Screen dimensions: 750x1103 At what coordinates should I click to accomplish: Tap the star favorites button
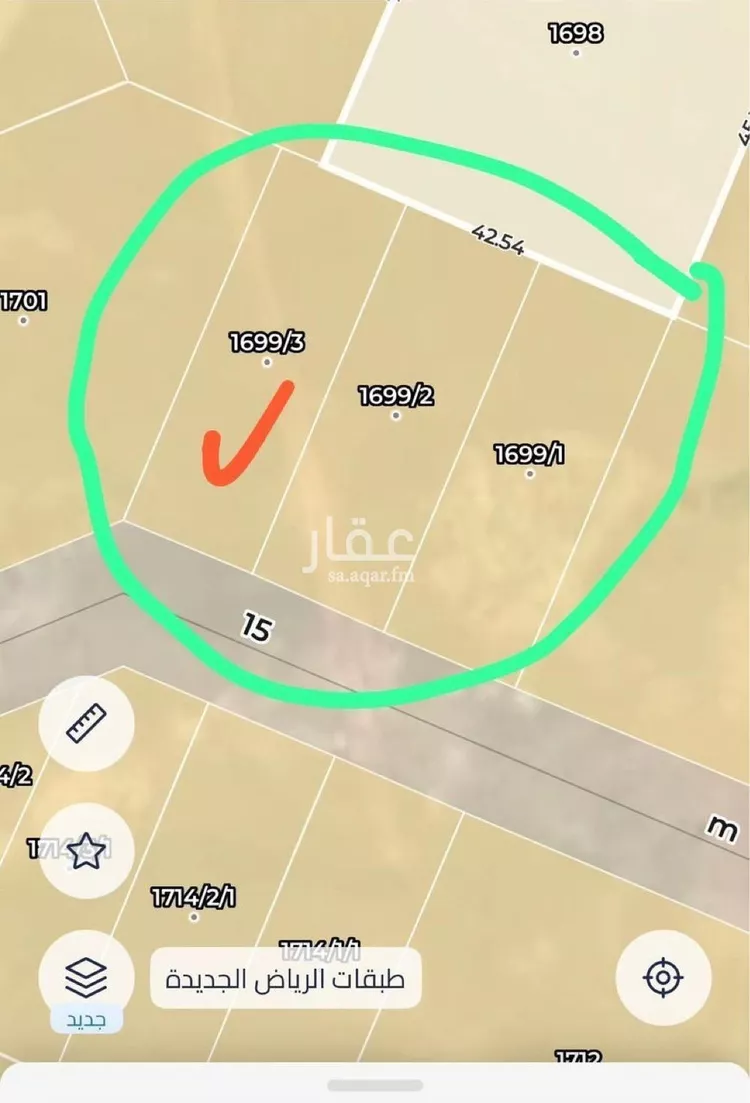tap(86, 851)
